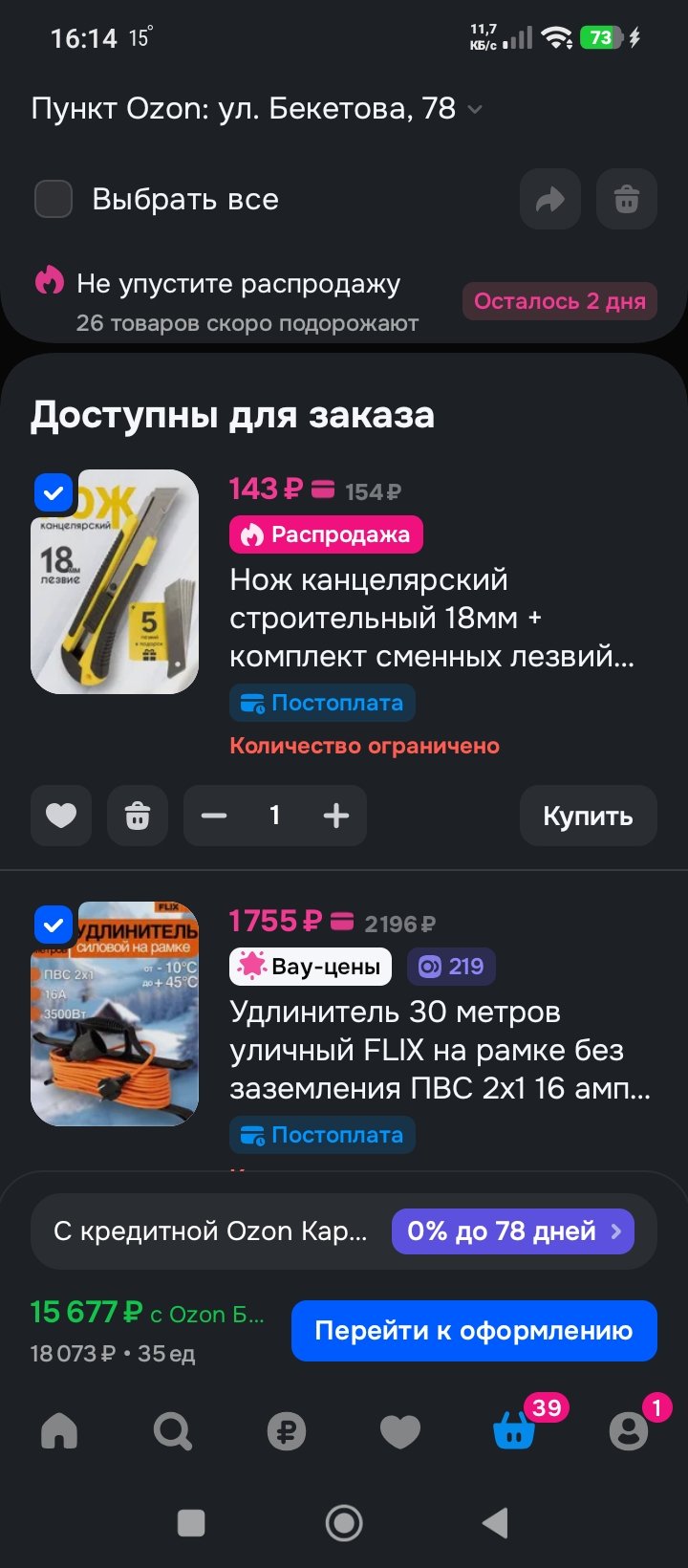688x1568 pixels.
Task: Go to the home tab
Action: point(59,1431)
